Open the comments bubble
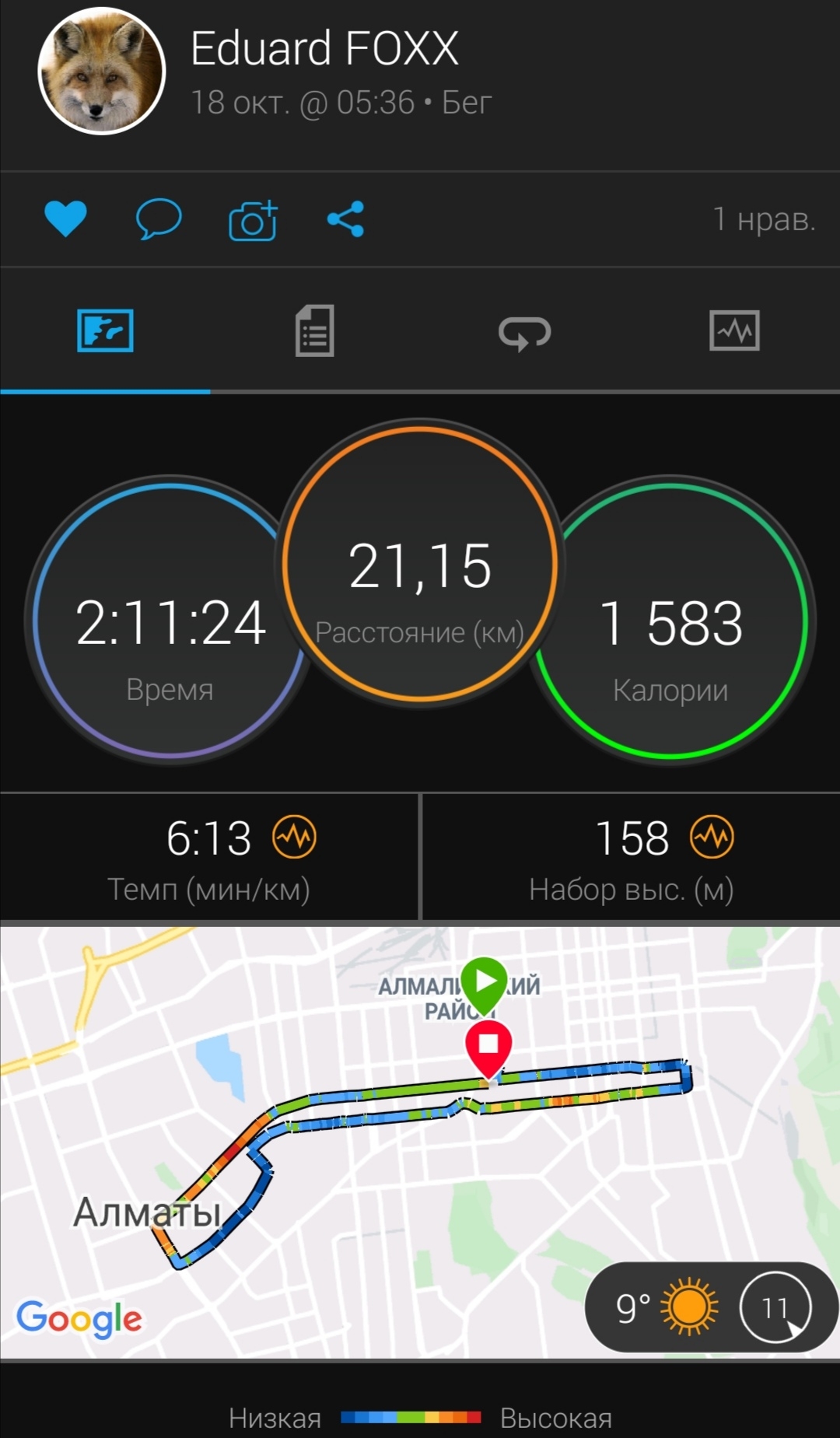 (159, 219)
